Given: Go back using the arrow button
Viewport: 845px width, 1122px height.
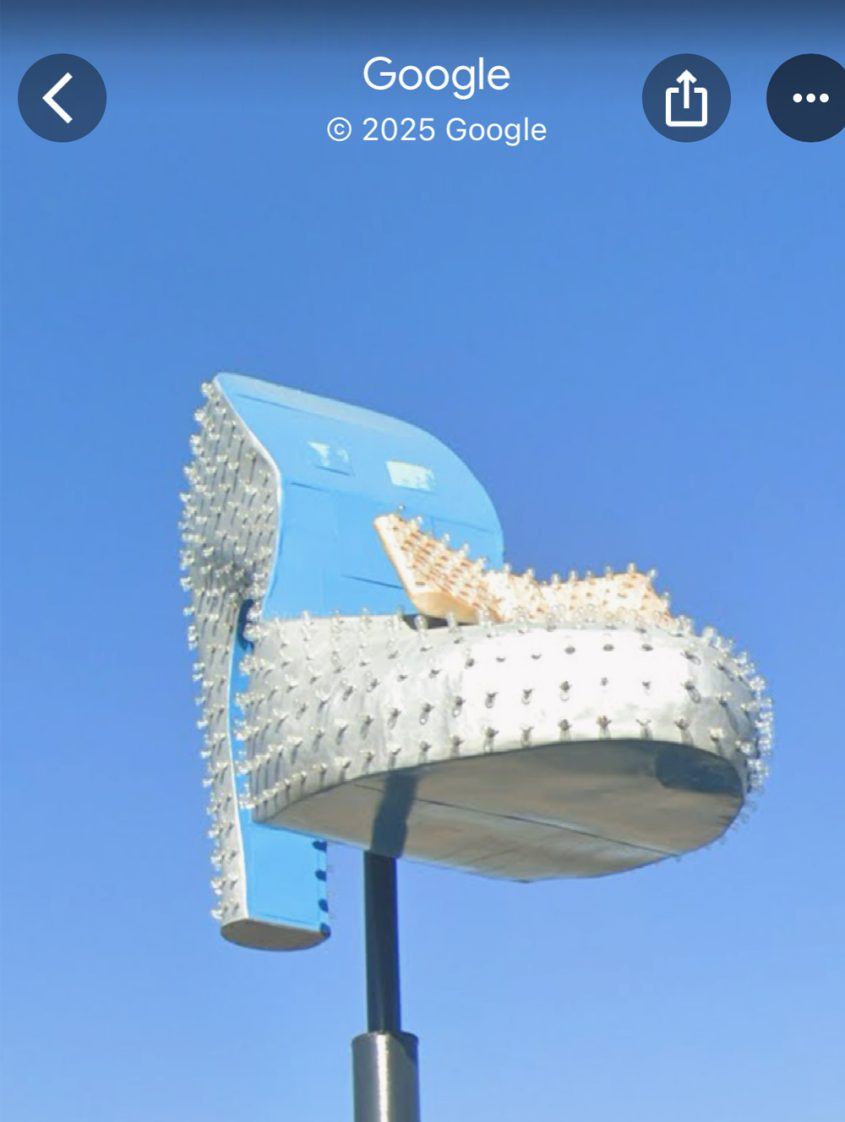Looking at the screenshot, I should pyautogui.click(x=61, y=98).
